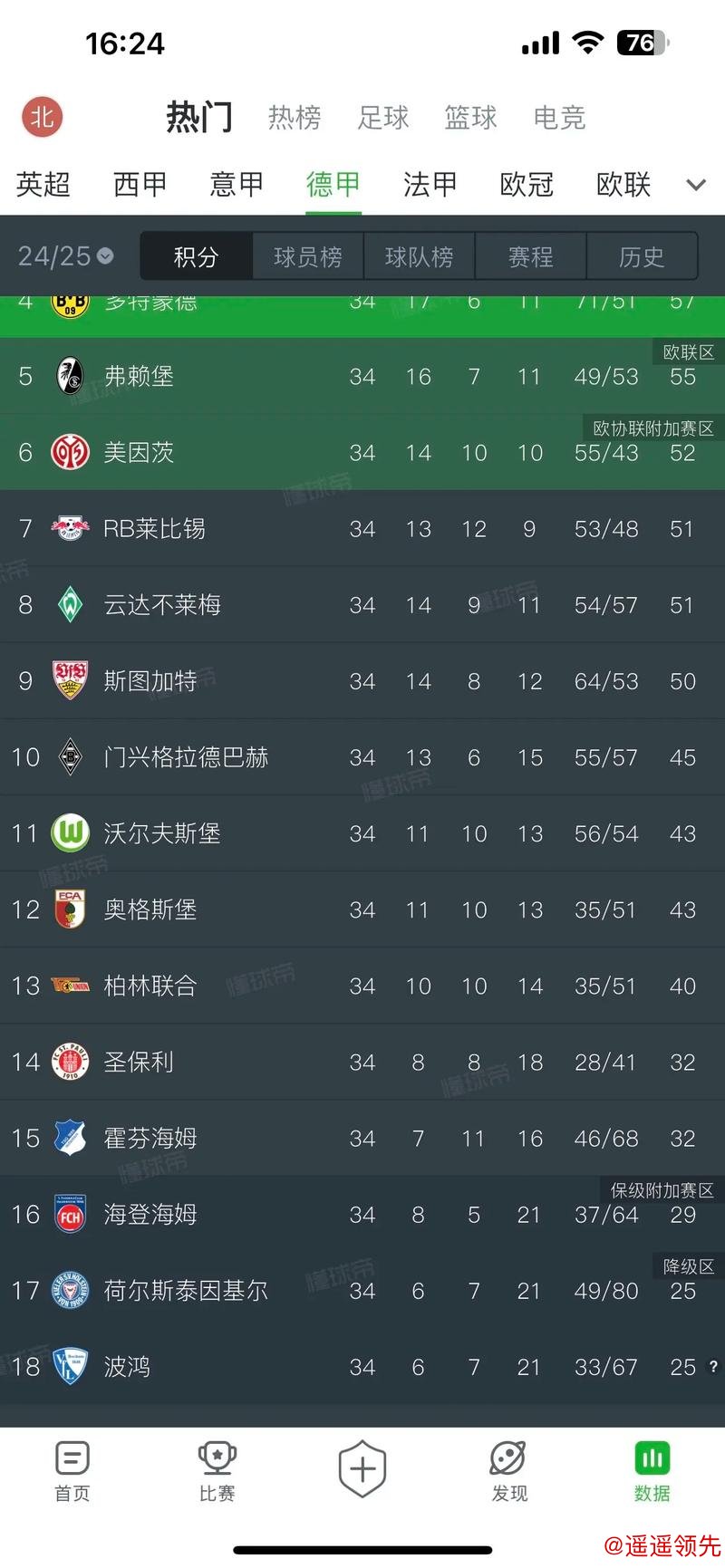Viewport: 725px width, 1568px height.
Task: Expand the league list chevron
Action: point(695,186)
